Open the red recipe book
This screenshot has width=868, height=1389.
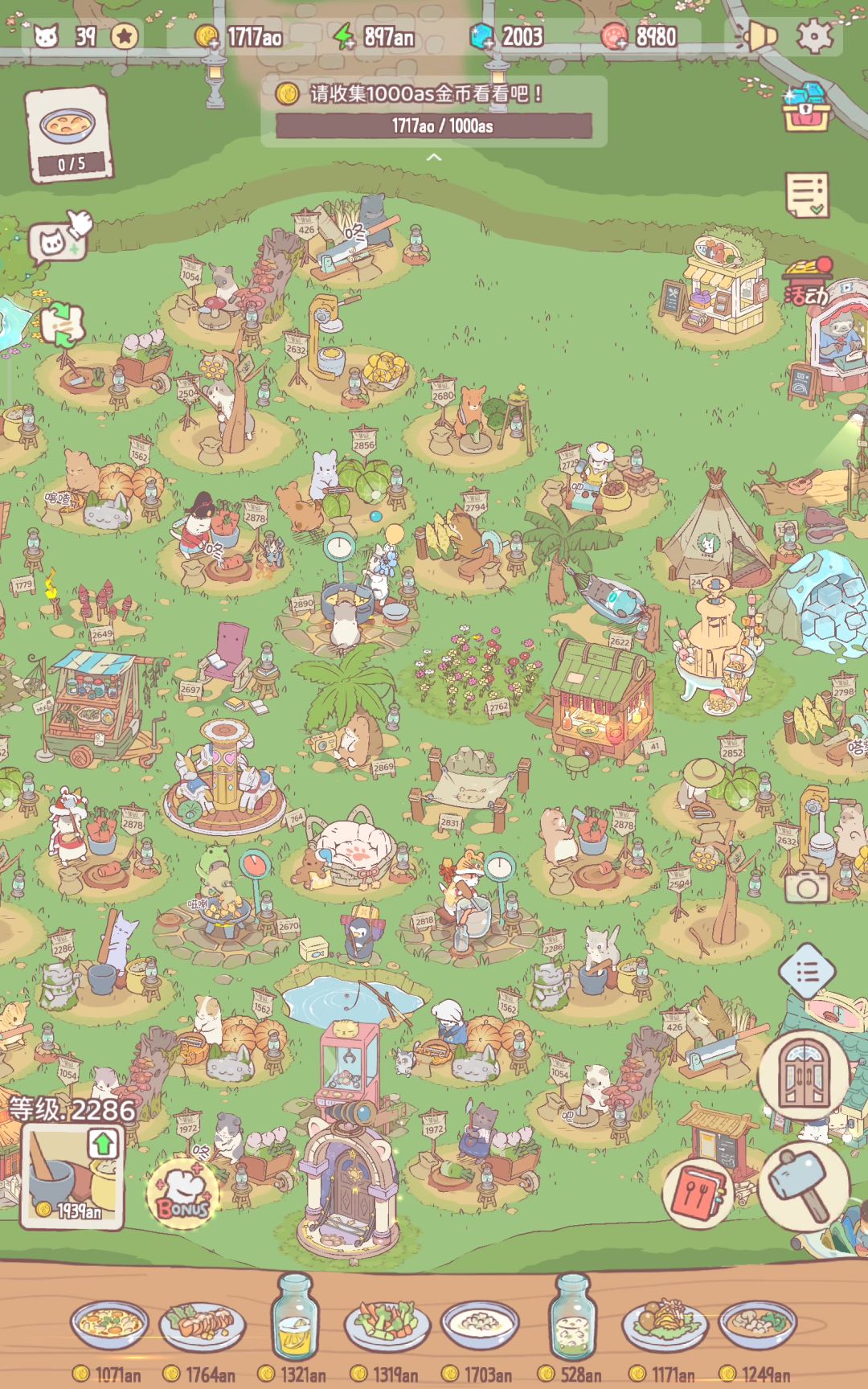(696, 1192)
